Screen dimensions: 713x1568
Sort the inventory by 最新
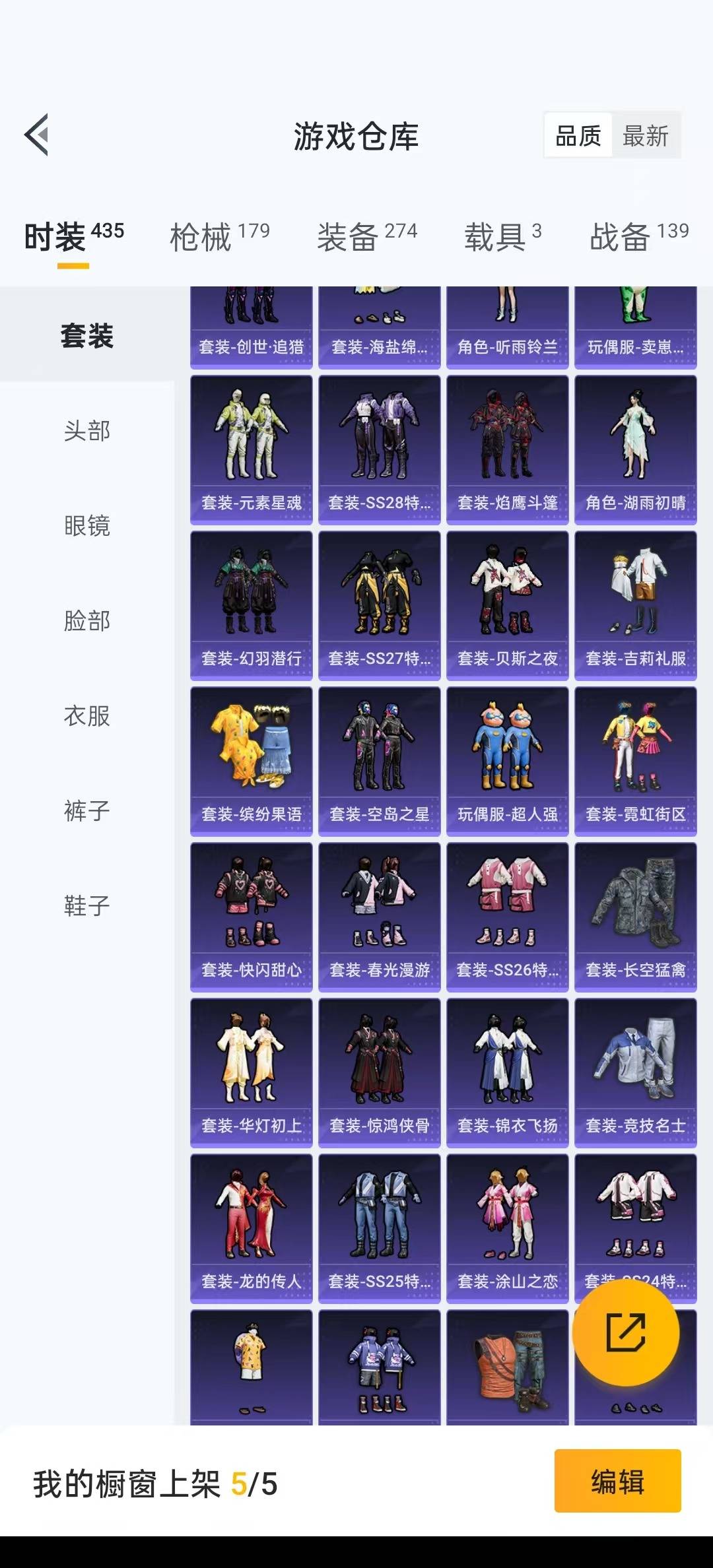point(645,136)
